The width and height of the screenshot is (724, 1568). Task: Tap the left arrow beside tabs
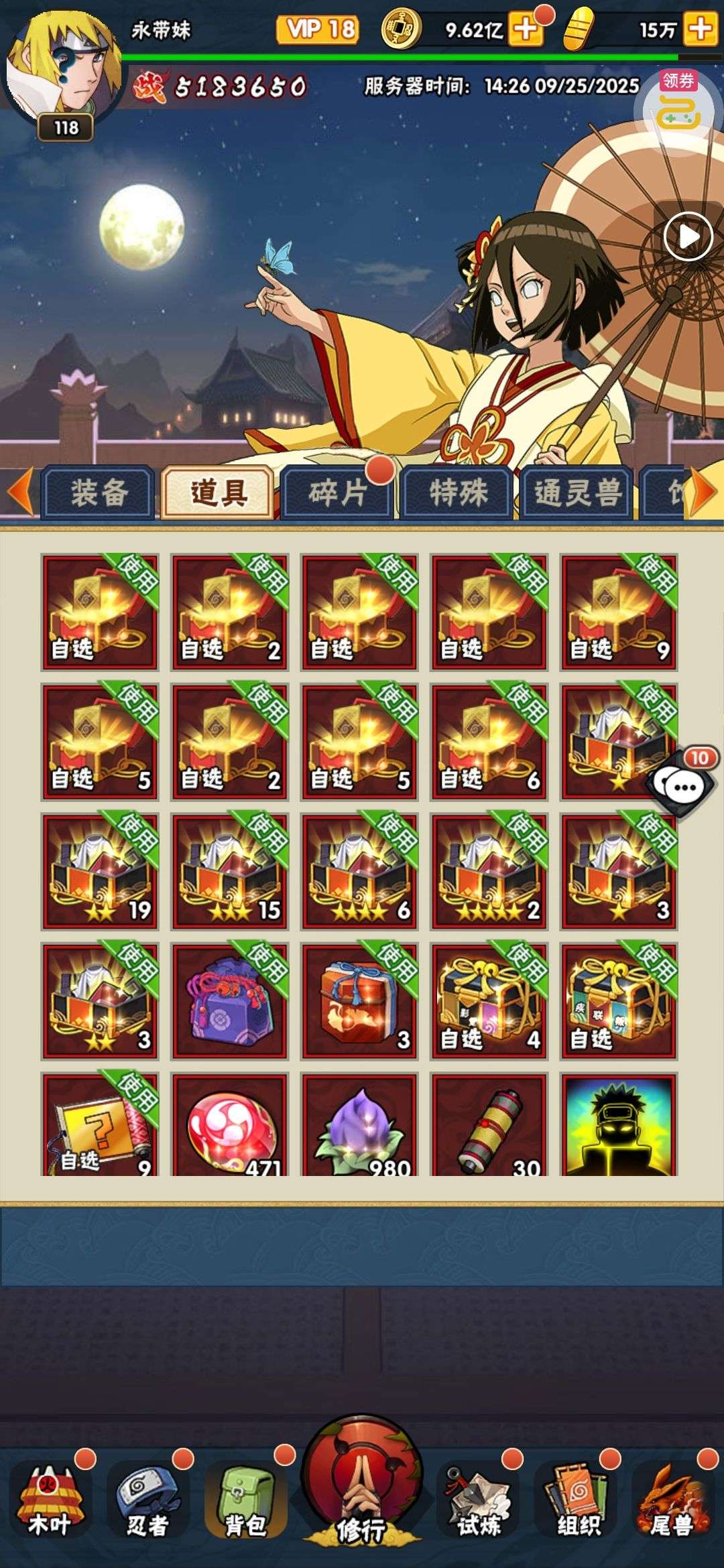coord(19,492)
